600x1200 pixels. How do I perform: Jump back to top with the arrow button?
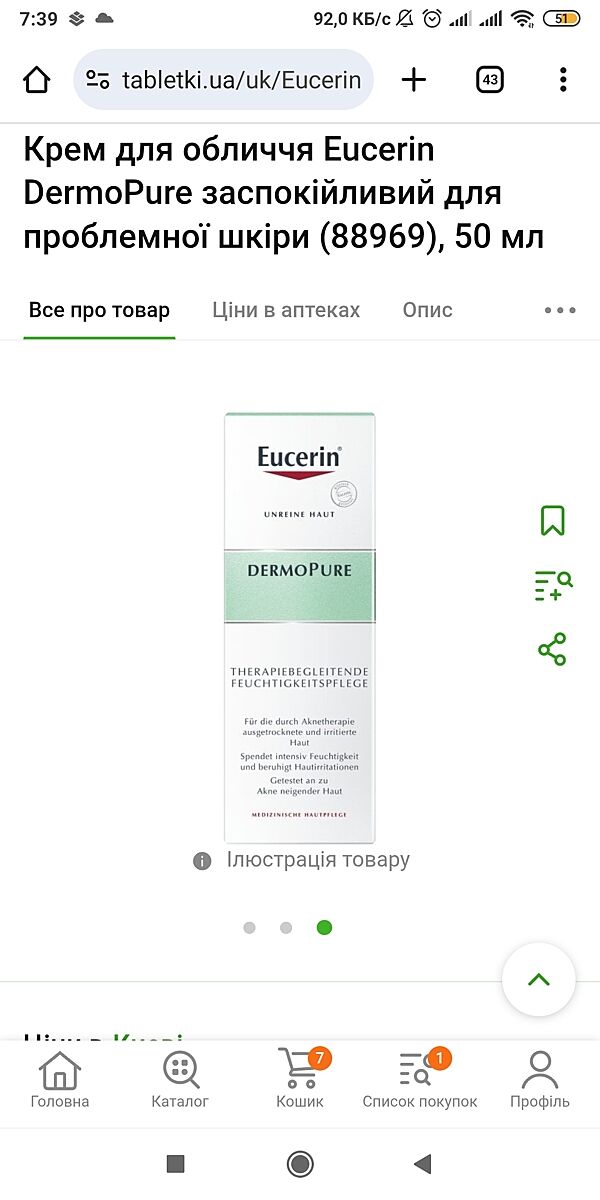[x=538, y=980]
